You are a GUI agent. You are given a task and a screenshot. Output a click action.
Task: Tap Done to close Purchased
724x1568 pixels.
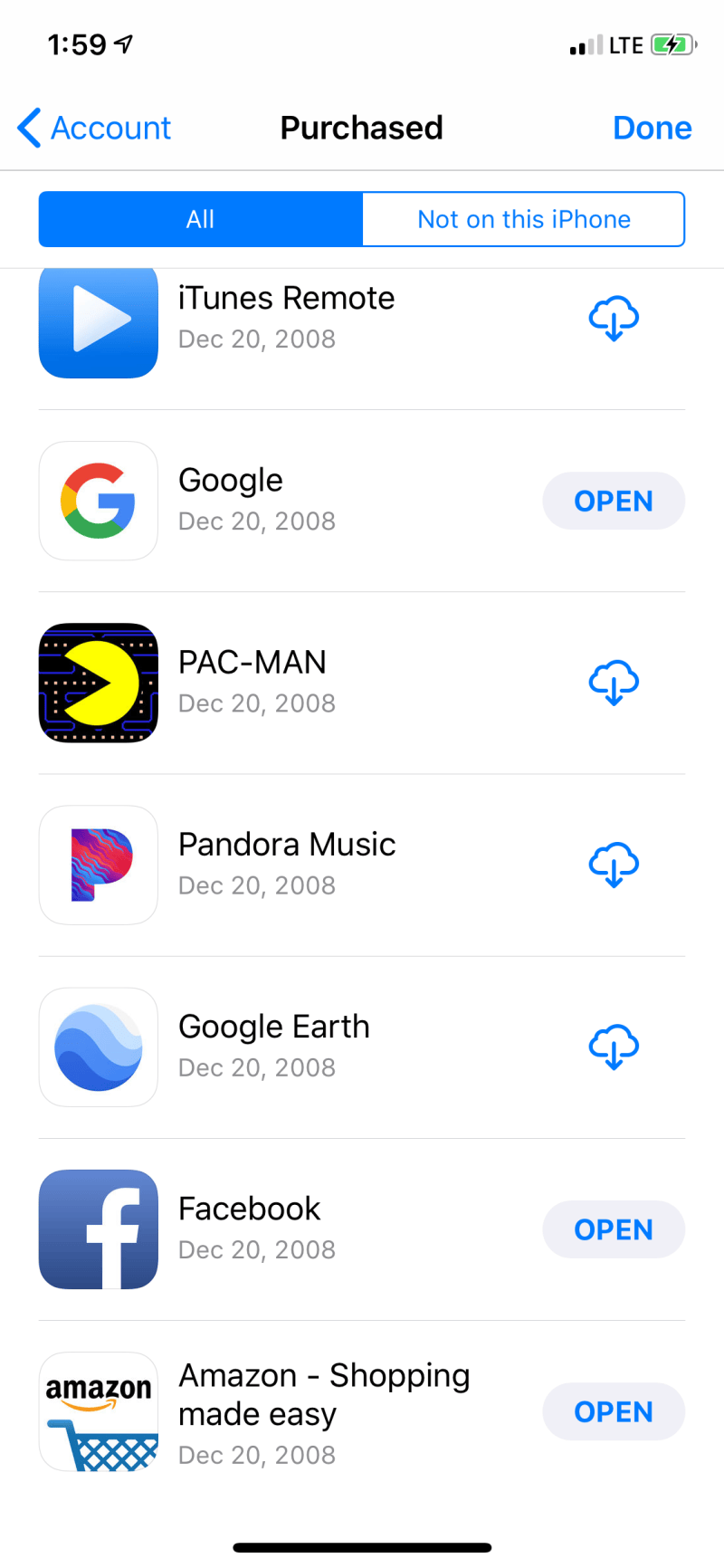(x=652, y=128)
